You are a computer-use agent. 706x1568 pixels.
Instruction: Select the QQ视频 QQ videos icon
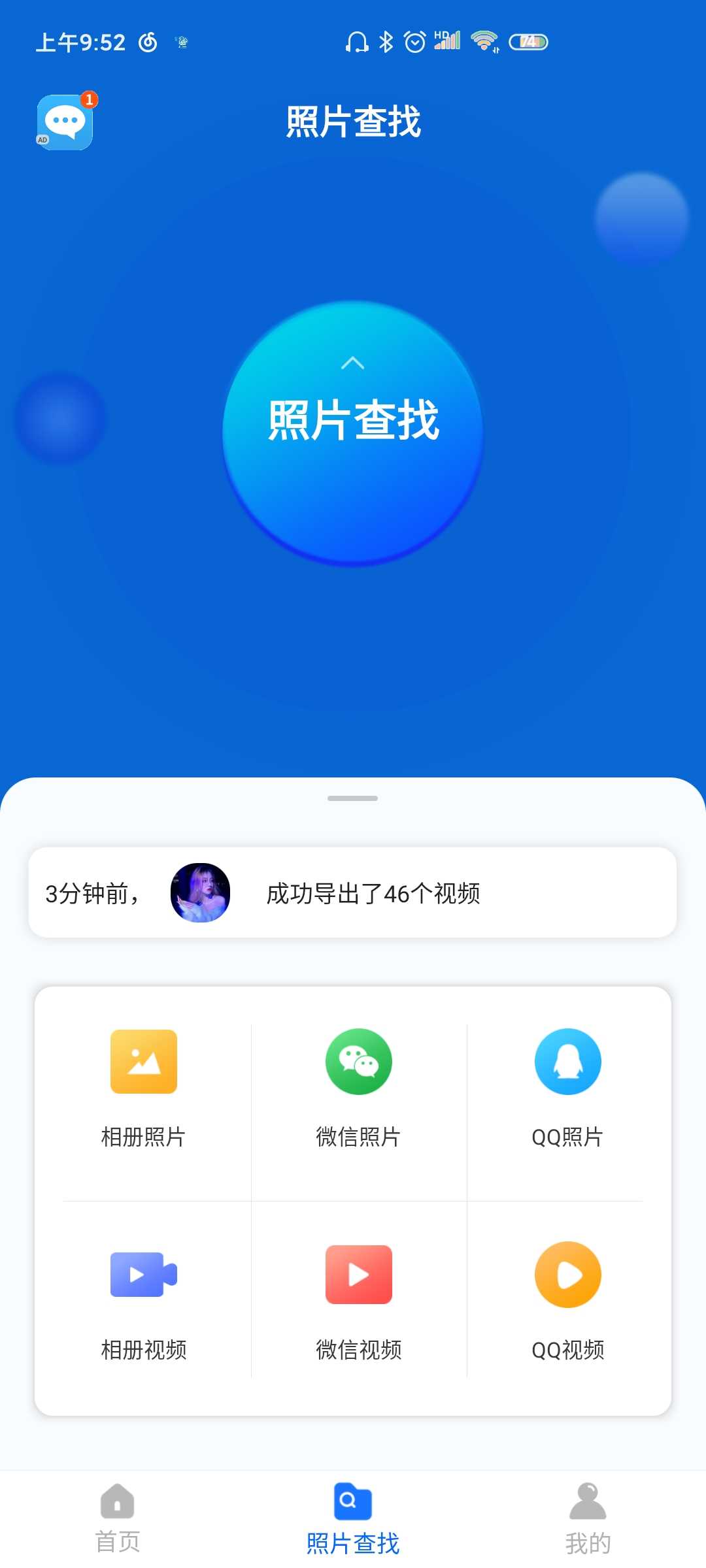[x=567, y=1274]
